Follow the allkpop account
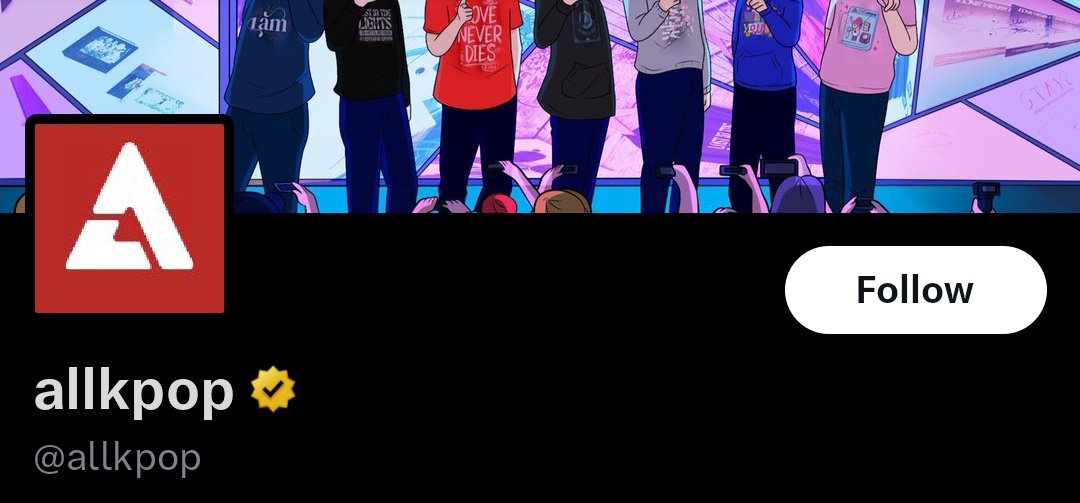The width and height of the screenshot is (1080, 503). click(915, 290)
